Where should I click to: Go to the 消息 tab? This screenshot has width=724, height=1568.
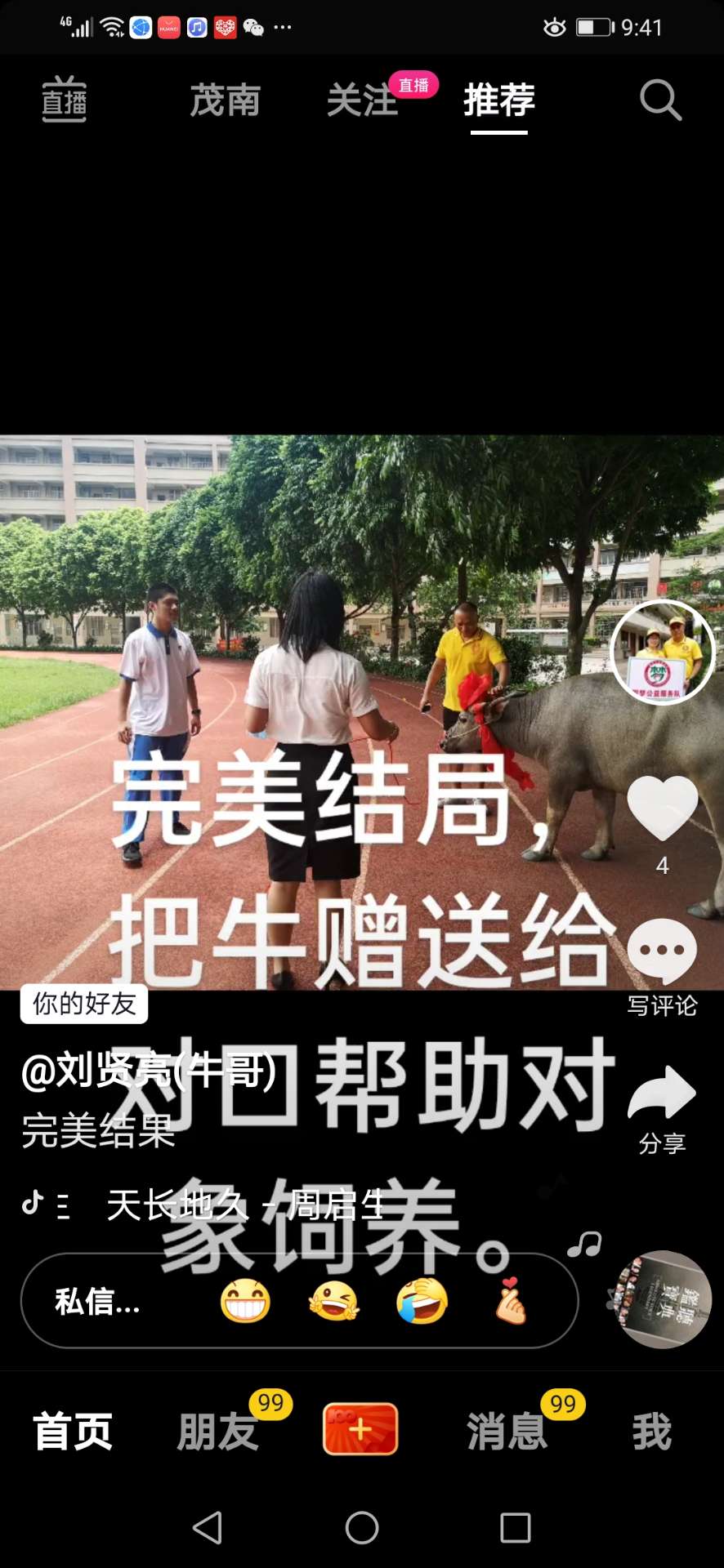point(507,1432)
